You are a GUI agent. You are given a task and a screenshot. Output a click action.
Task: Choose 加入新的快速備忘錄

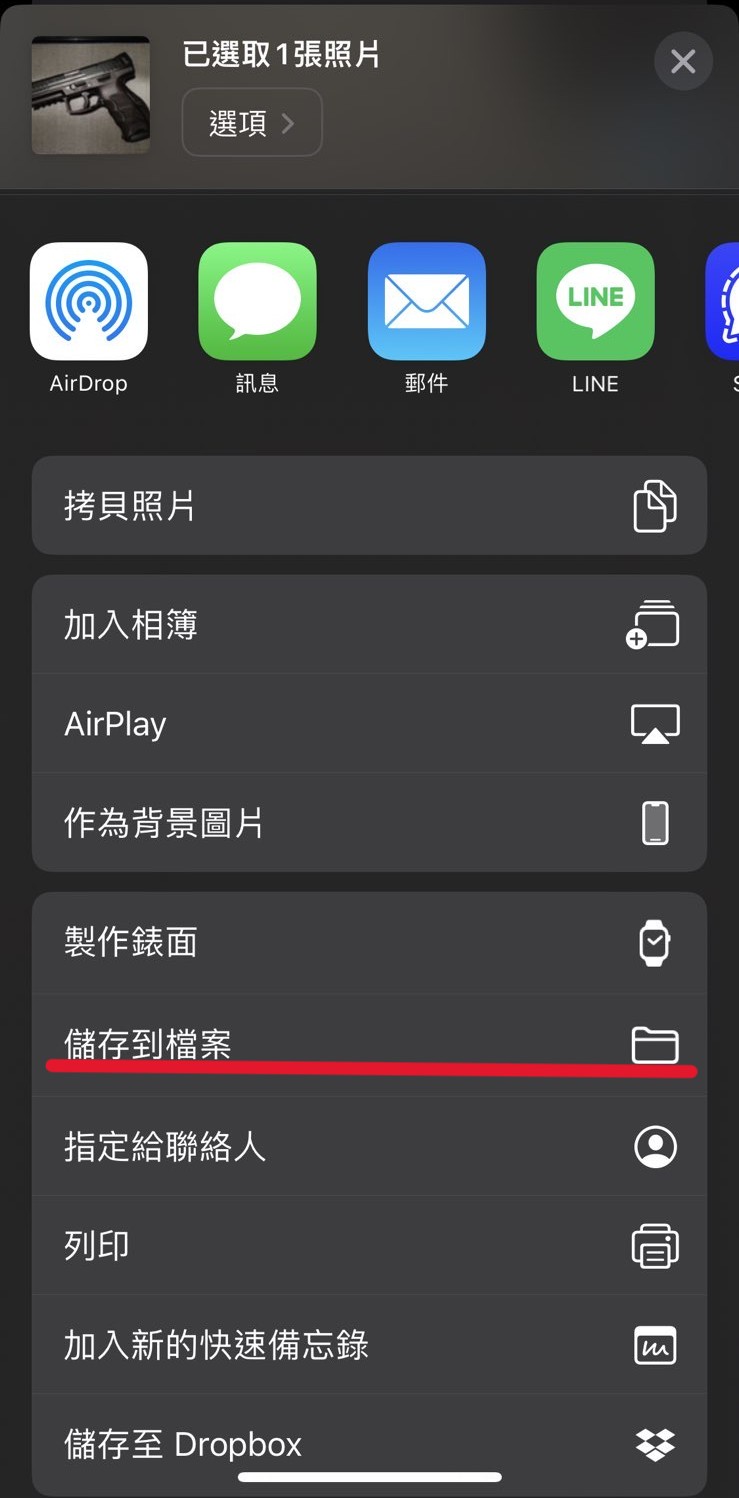[x=369, y=1345]
